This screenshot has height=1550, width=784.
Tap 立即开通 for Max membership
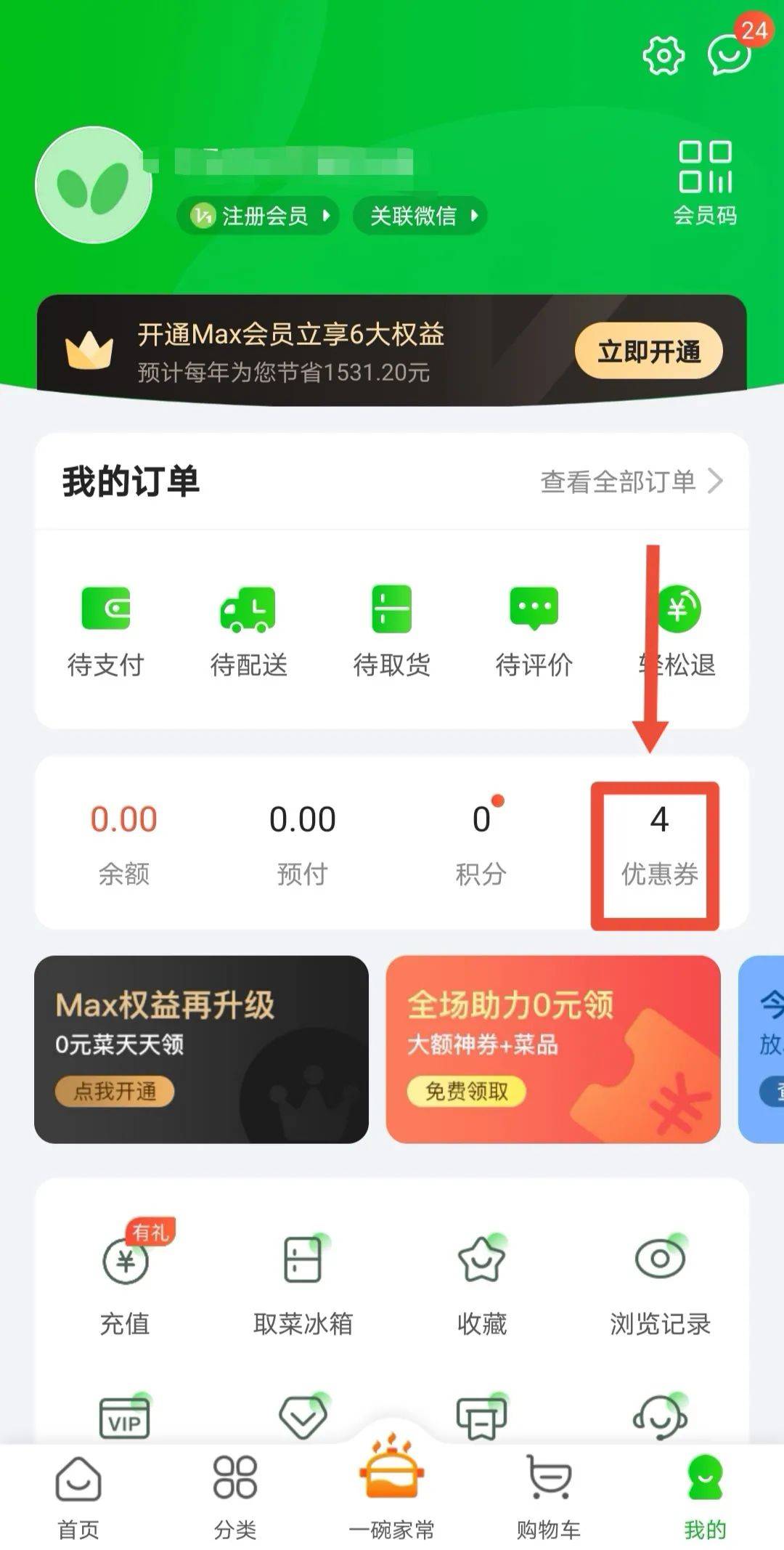(648, 351)
